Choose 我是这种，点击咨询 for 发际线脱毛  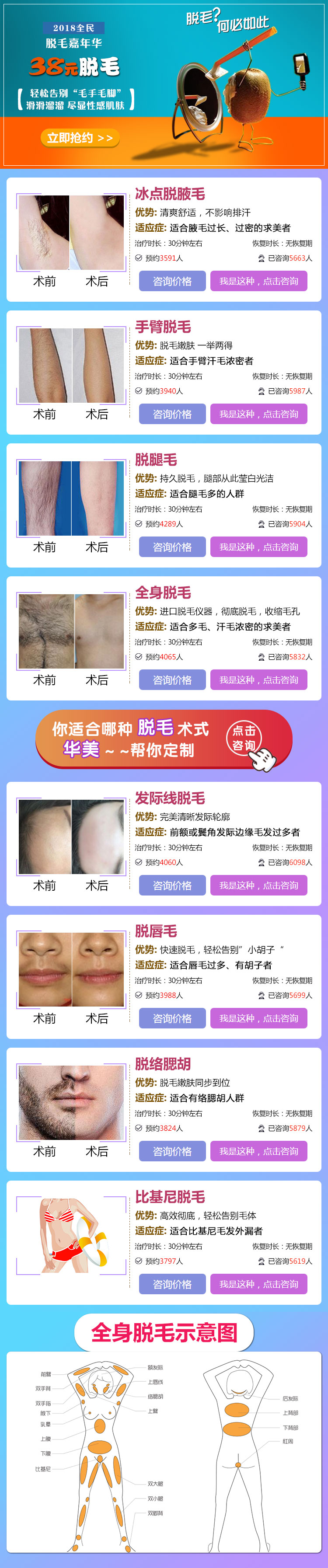click(x=258, y=885)
